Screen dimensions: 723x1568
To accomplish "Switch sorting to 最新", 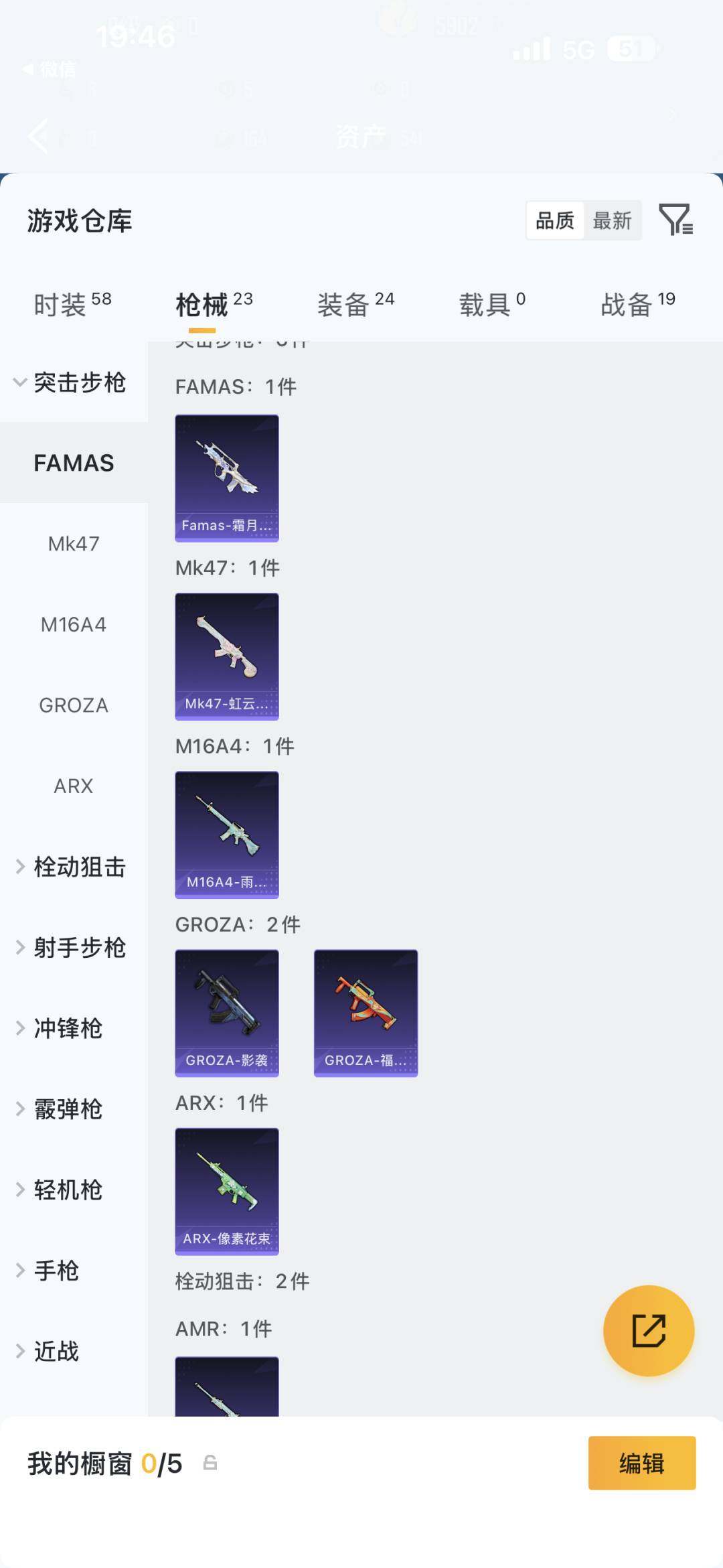I will pyautogui.click(x=612, y=221).
